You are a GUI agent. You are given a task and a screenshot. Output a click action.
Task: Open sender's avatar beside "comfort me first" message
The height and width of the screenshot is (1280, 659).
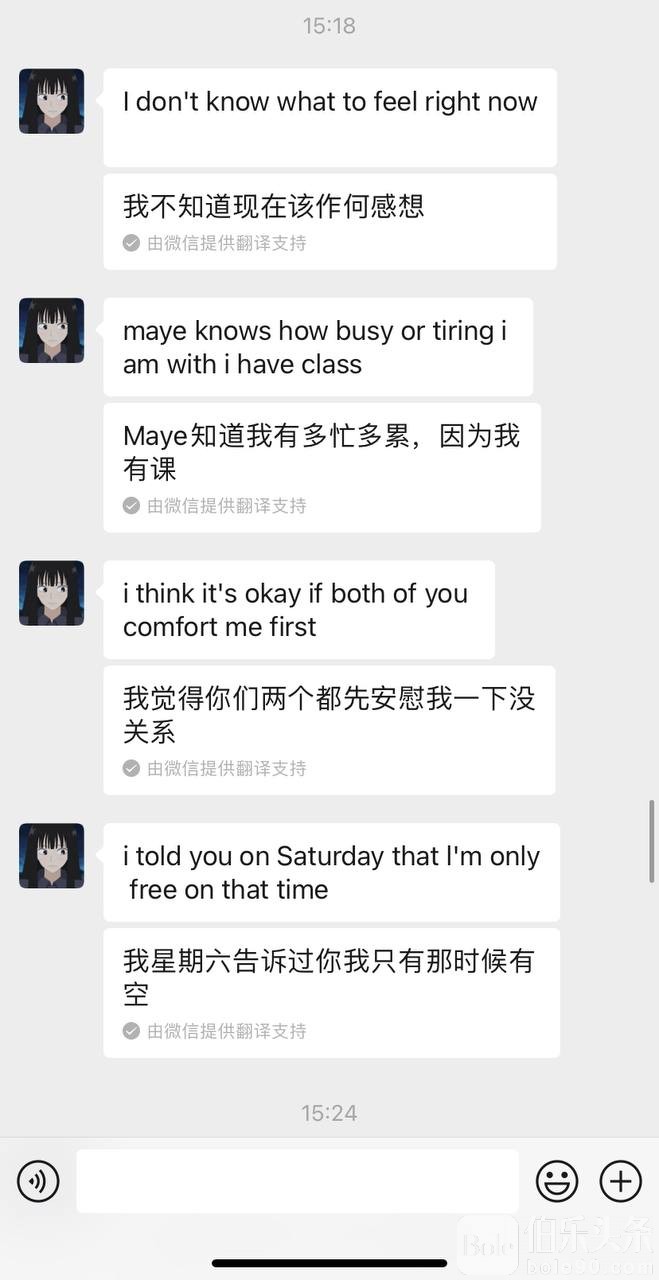(x=52, y=593)
